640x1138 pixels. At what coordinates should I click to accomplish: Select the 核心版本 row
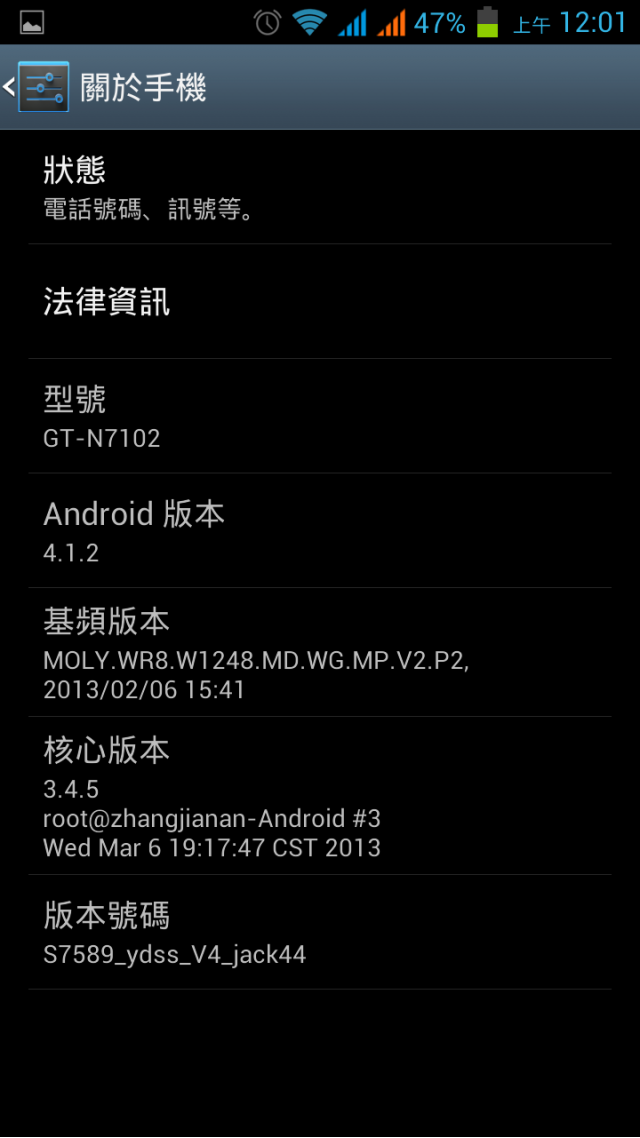pyautogui.click(x=320, y=796)
